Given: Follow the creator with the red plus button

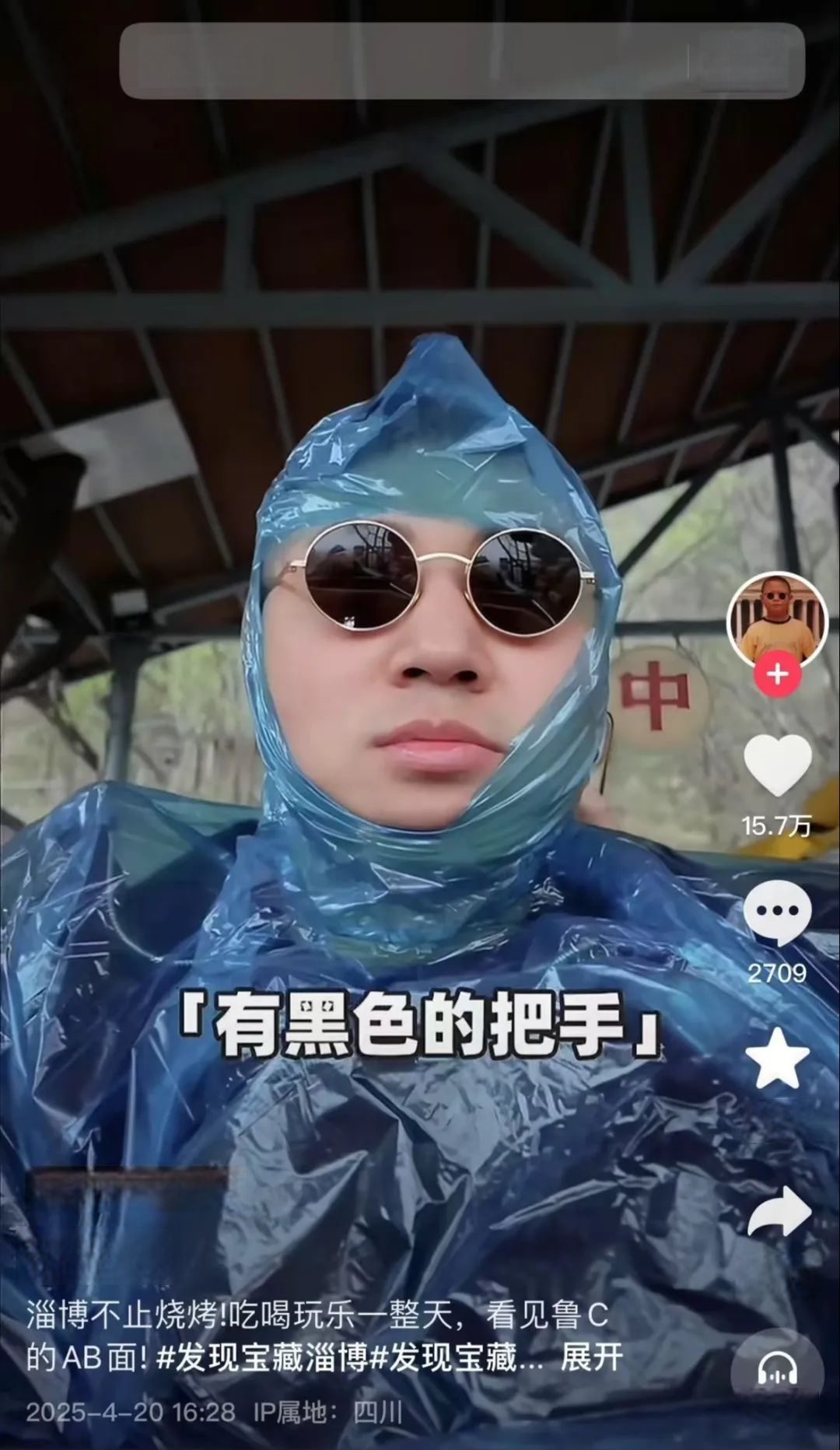Looking at the screenshot, I should tap(777, 674).
